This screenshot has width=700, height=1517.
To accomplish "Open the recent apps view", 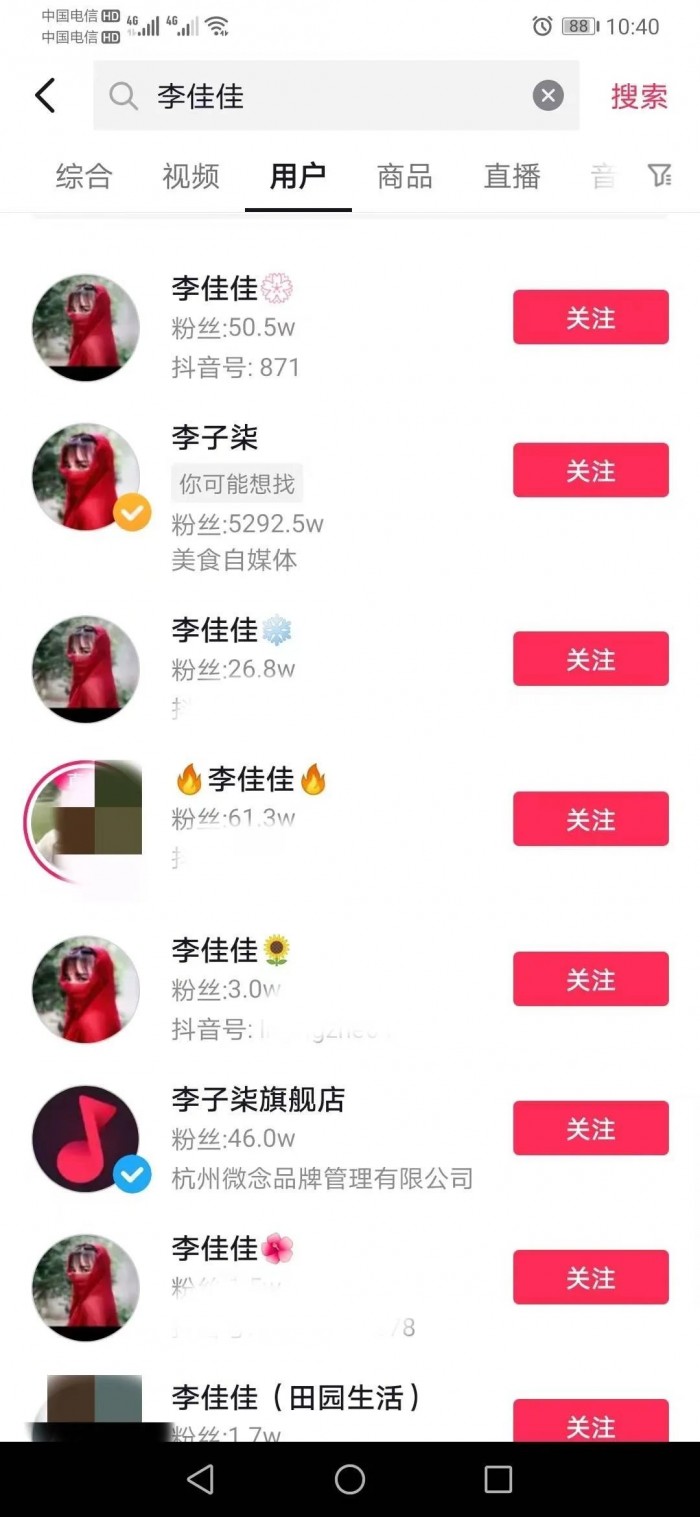I will [498, 1479].
